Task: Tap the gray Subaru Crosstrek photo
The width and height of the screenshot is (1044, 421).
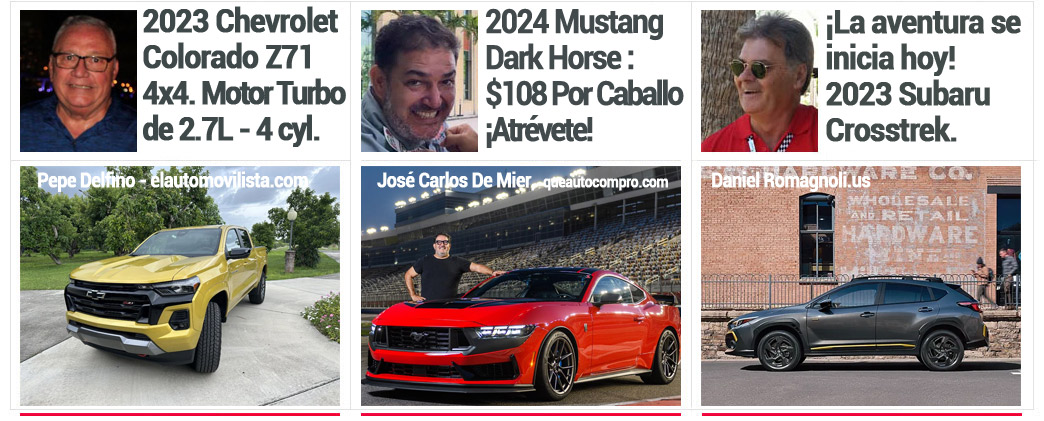Action: click(x=860, y=286)
